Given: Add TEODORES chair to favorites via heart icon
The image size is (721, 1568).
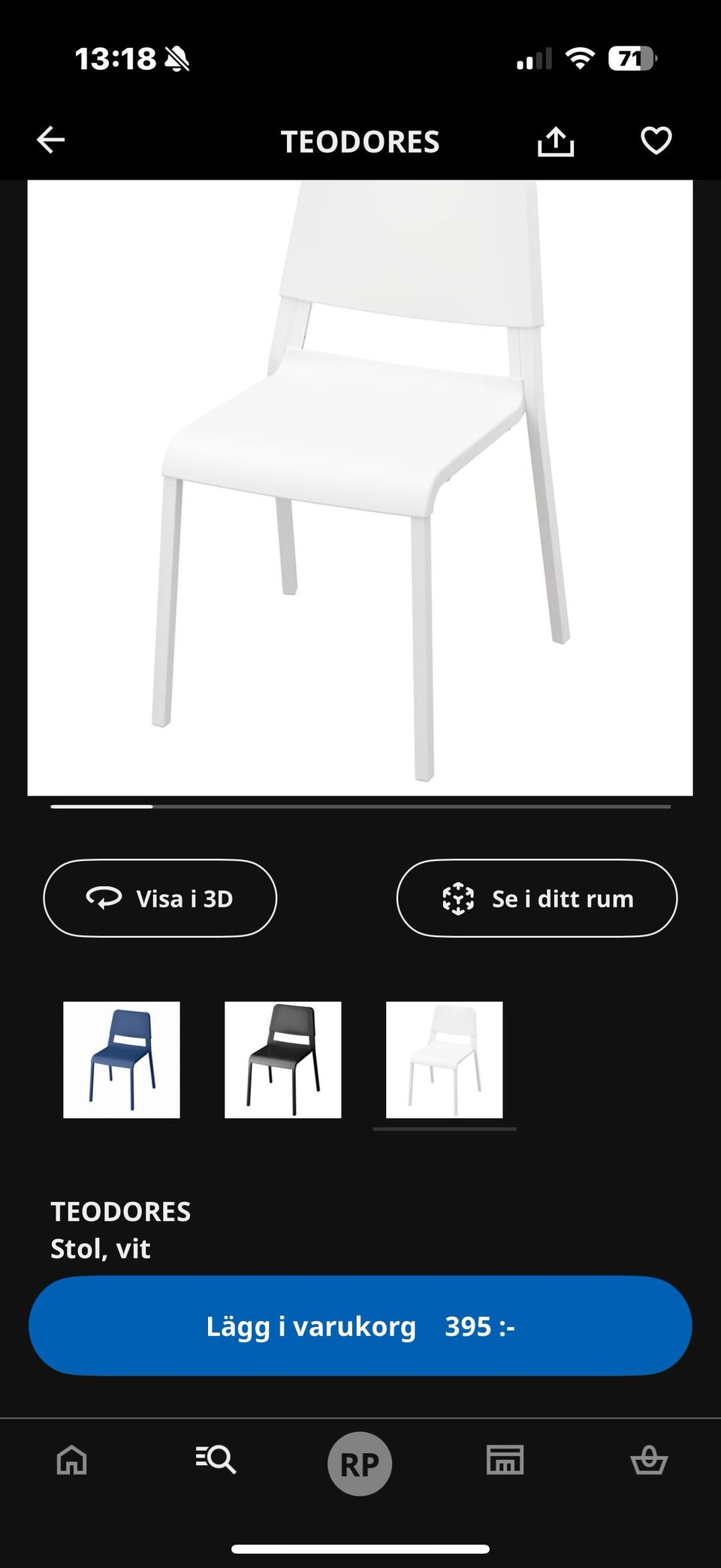Looking at the screenshot, I should coord(656,140).
